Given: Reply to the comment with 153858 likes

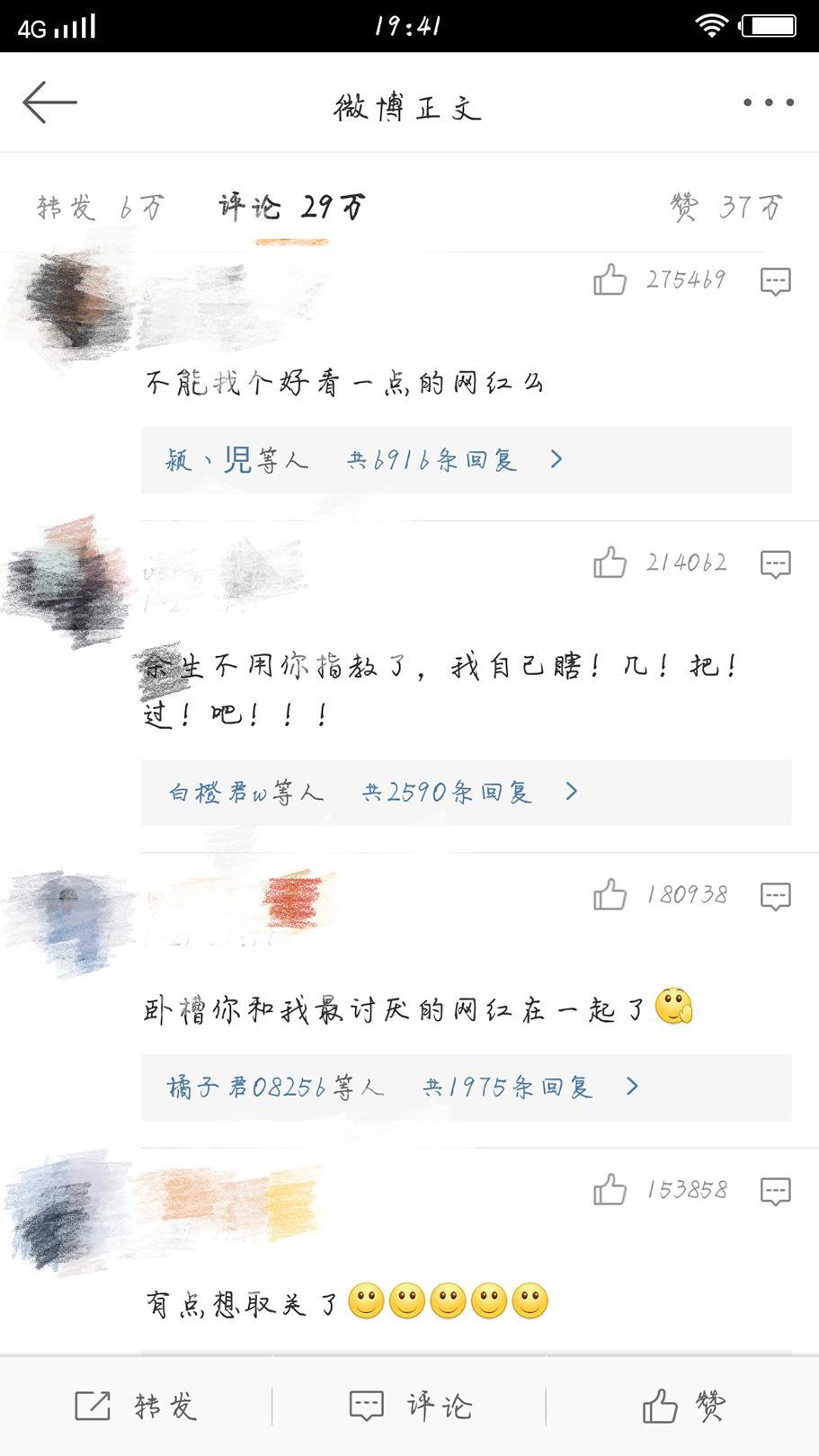Looking at the screenshot, I should point(775,1191).
